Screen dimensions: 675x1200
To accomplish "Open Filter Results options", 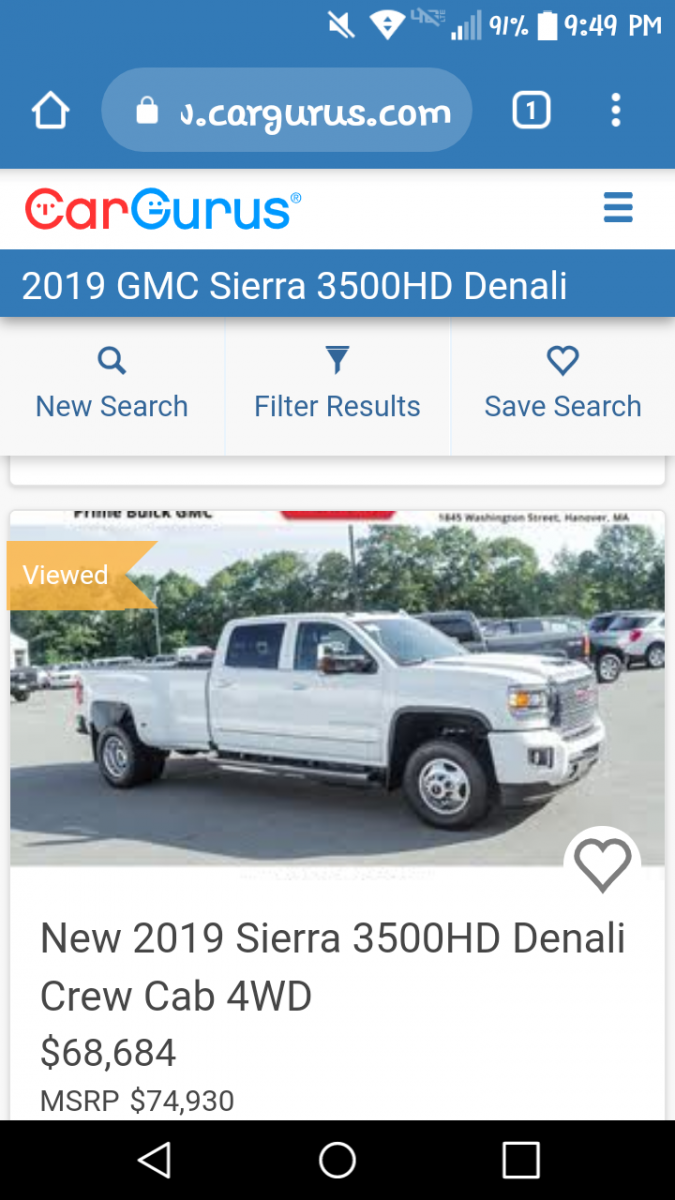I will [x=337, y=385].
